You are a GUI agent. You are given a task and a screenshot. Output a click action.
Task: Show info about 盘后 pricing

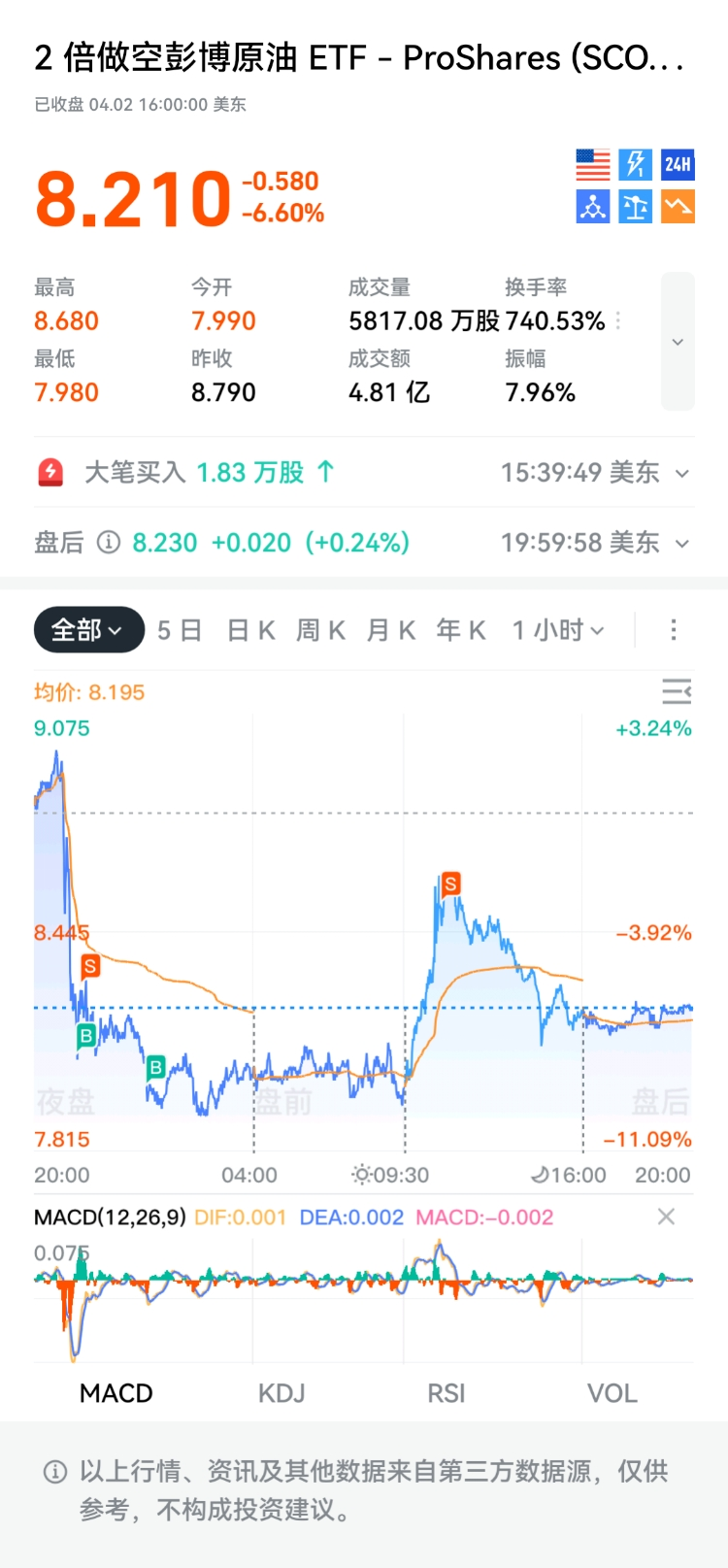[109, 542]
